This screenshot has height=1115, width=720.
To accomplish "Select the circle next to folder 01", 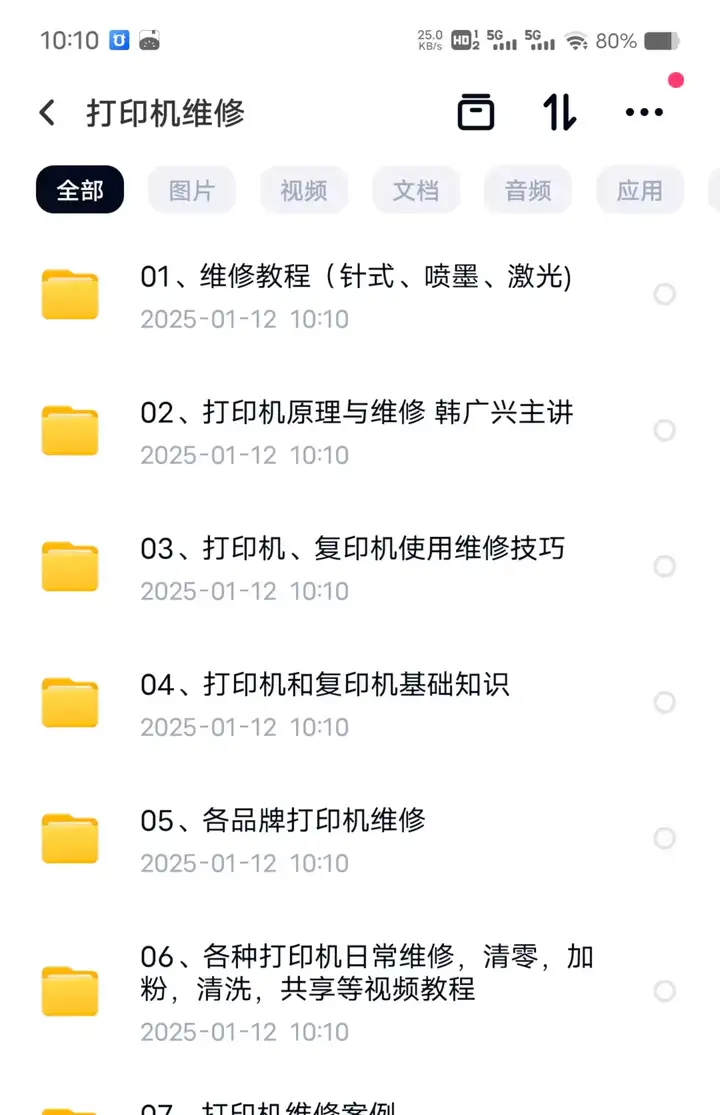I will (x=664, y=294).
